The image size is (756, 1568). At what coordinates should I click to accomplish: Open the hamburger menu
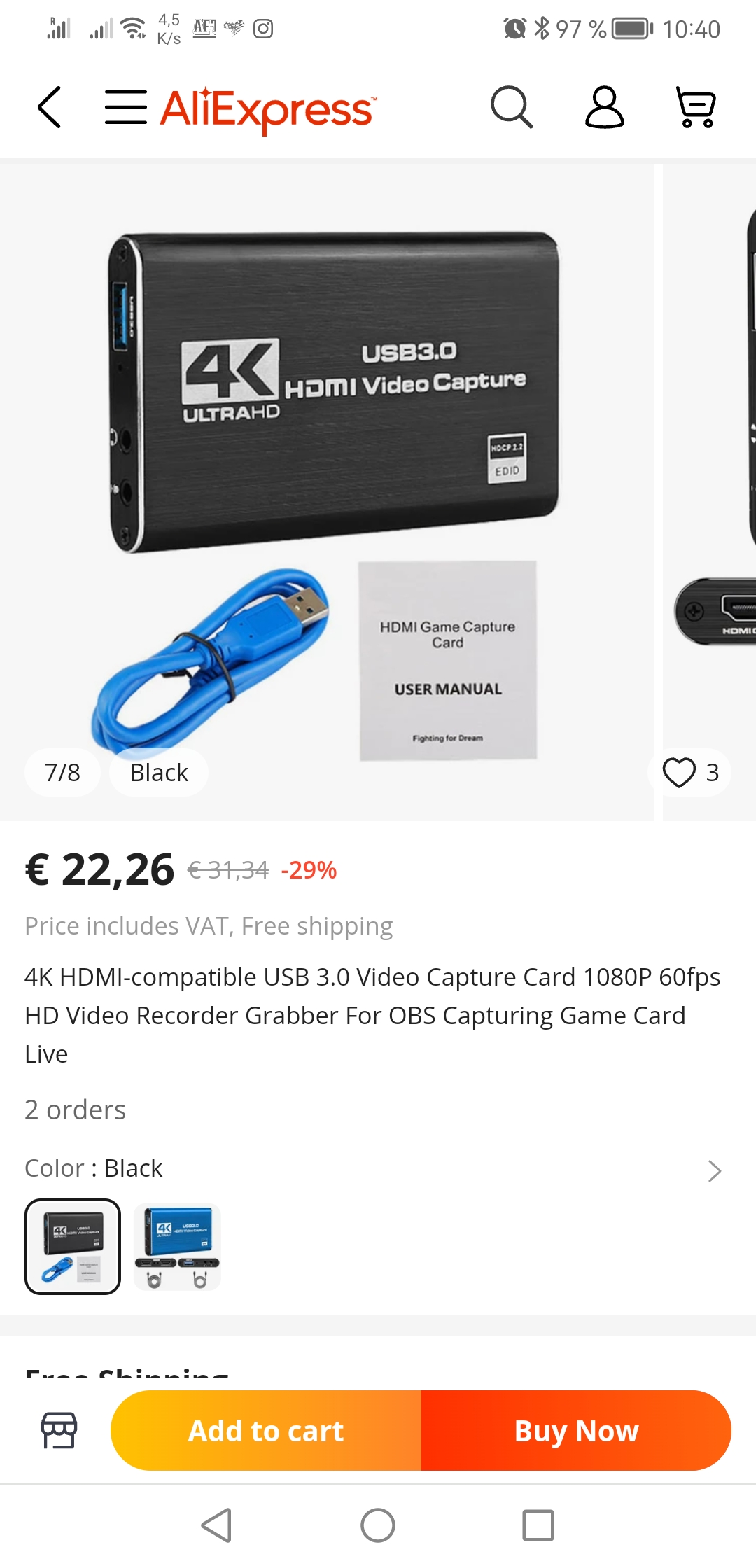126,107
